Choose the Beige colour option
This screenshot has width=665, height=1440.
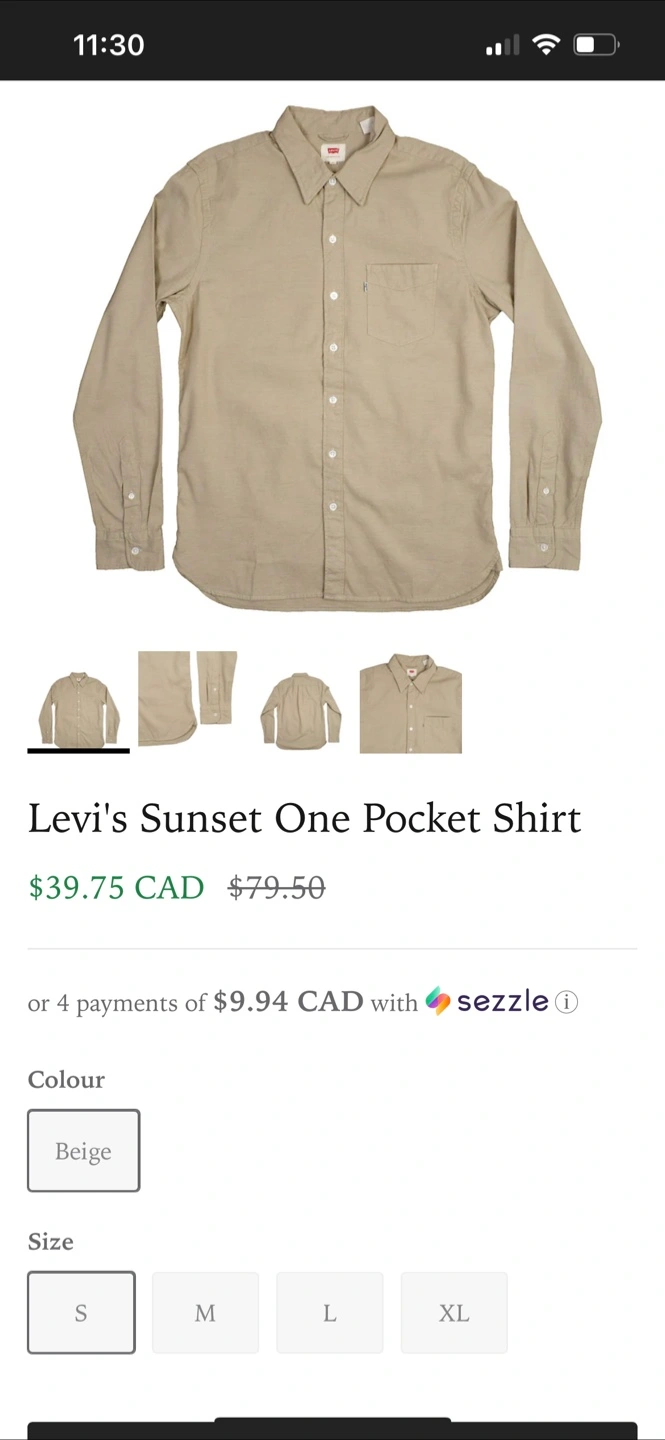pos(83,1151)
